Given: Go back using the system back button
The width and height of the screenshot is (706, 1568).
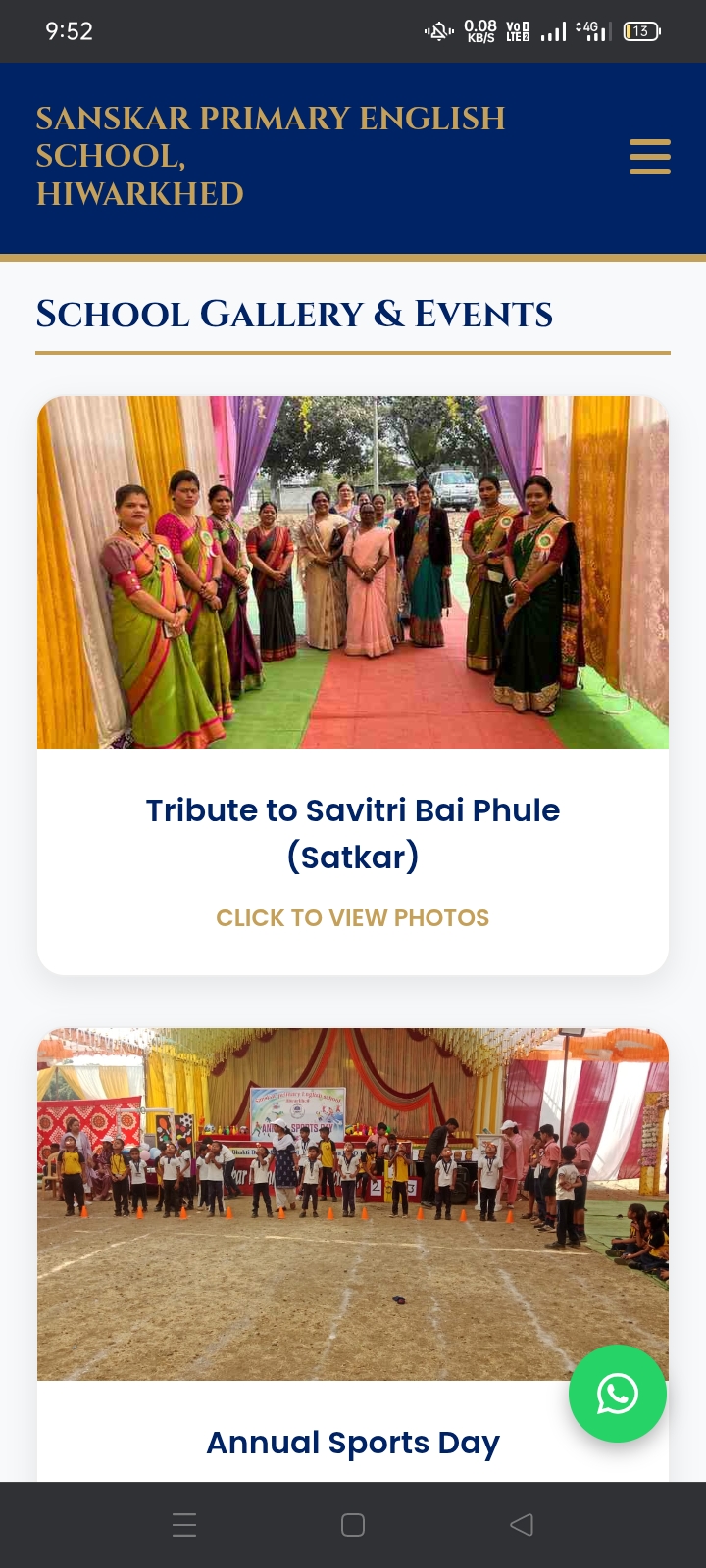Looking at the screenshot, I should click(x=522, y=1525).
